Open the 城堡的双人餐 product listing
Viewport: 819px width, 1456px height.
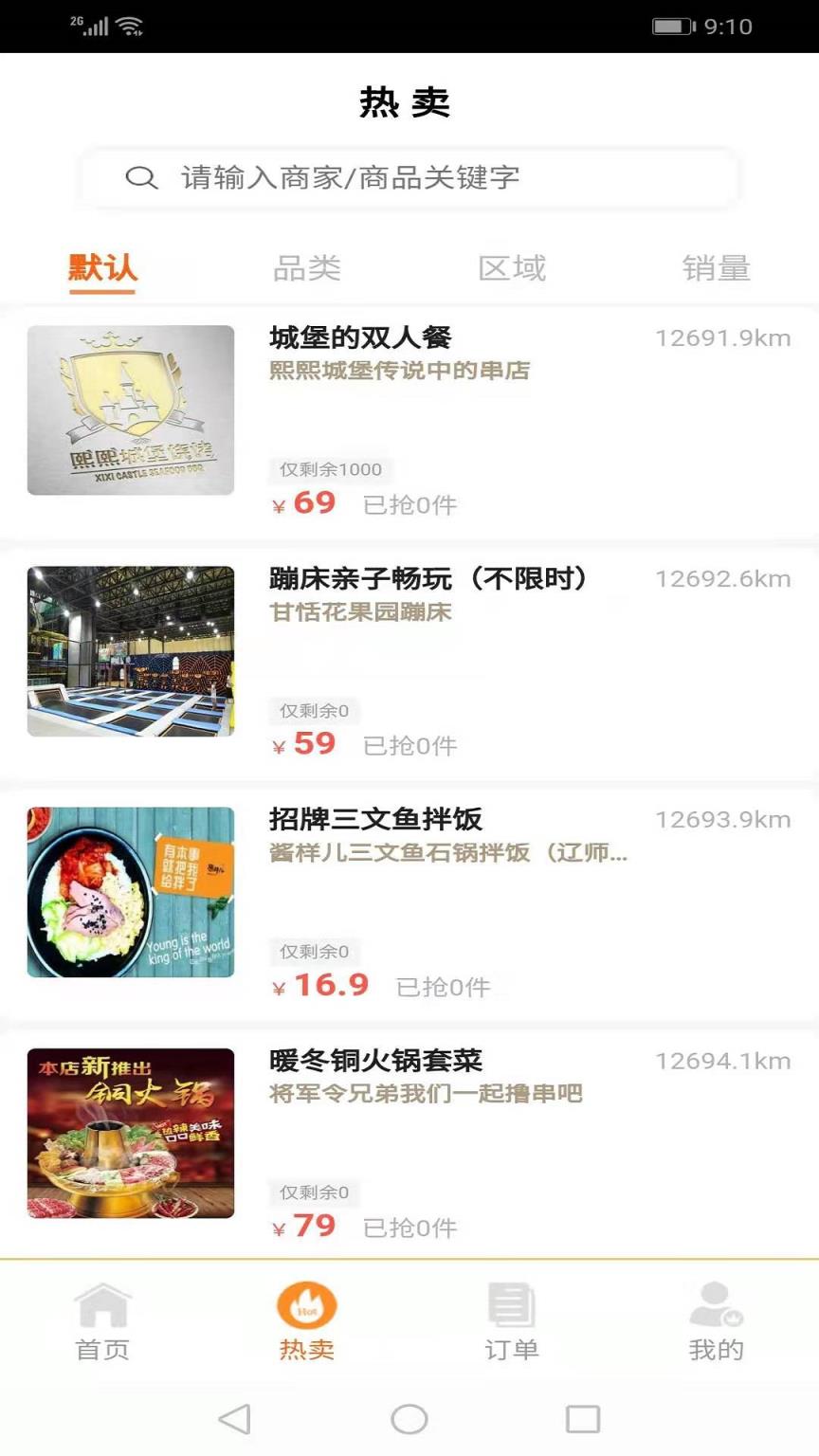coord(358,338)
